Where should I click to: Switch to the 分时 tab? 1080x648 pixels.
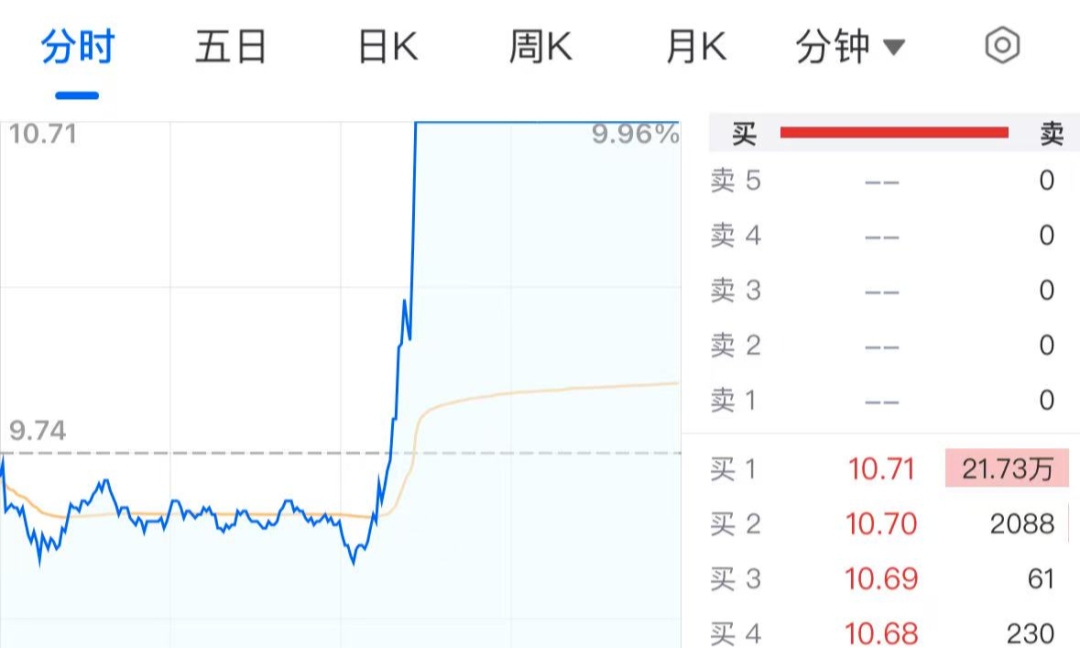(77, 47)
